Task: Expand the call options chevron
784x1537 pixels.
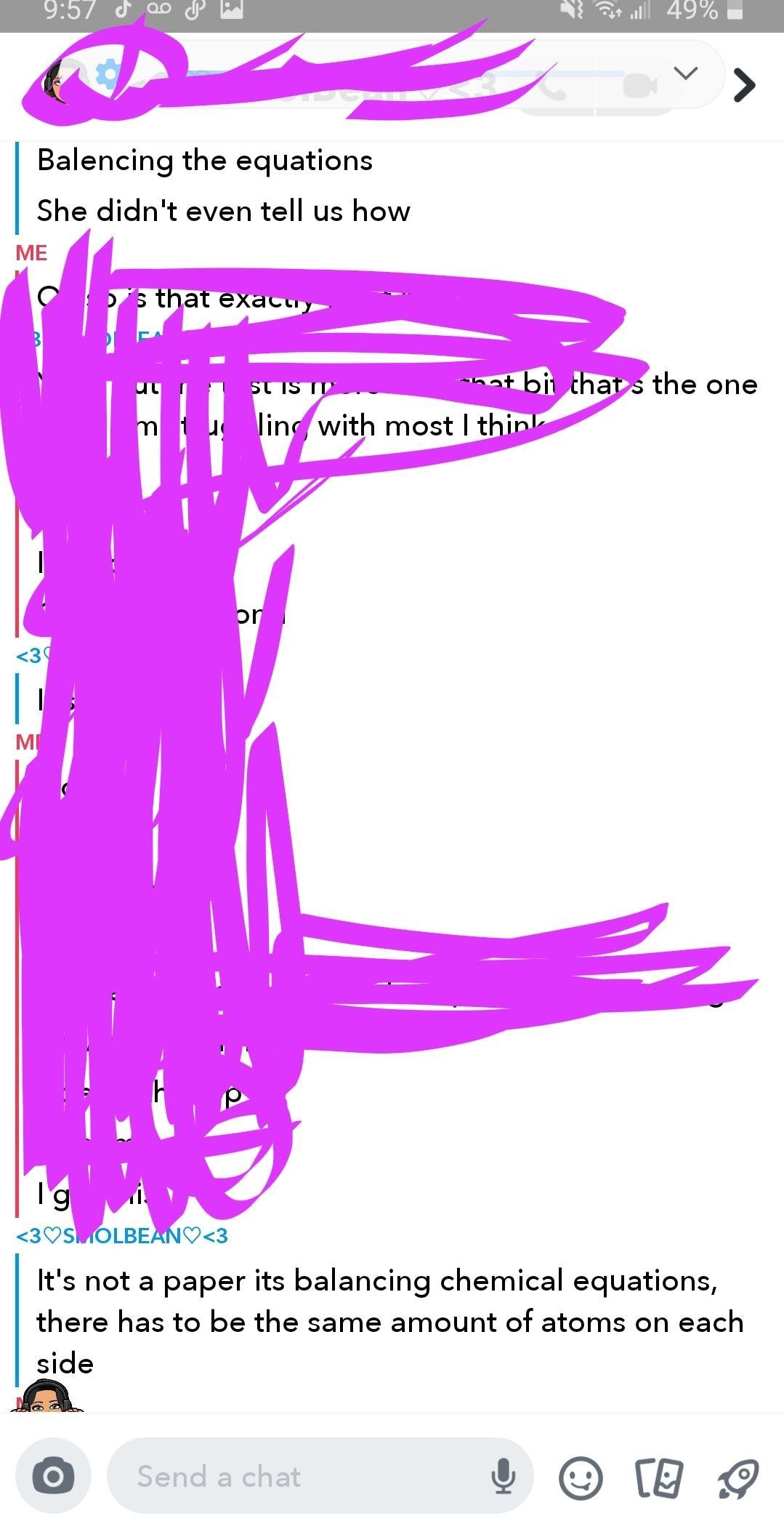Action: (x=686, y=73)
